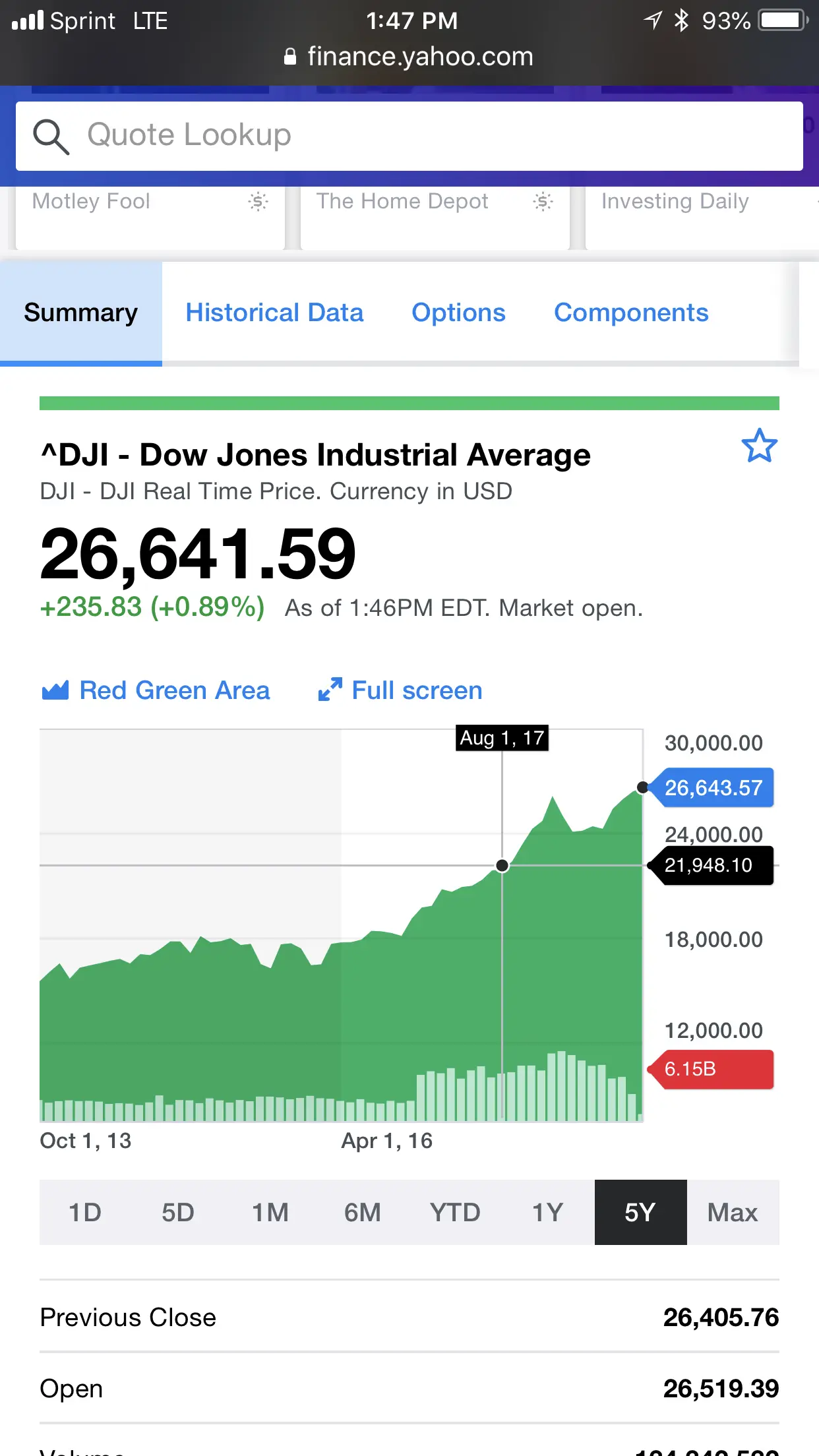Expand the chart to Full screen
This screenshot has height=1456, width=819.
pos(400,690)
